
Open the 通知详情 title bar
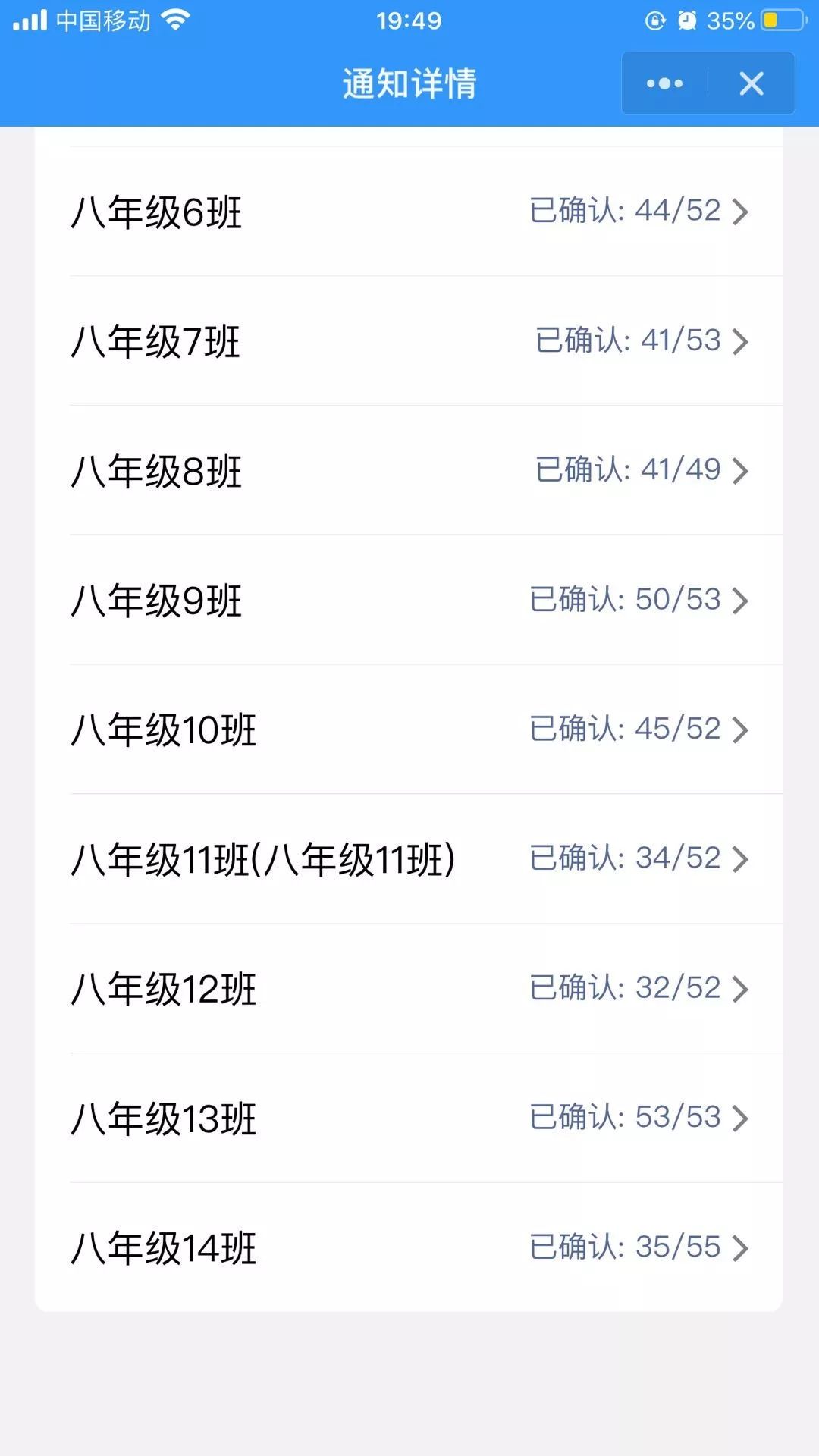click(409, 83)
